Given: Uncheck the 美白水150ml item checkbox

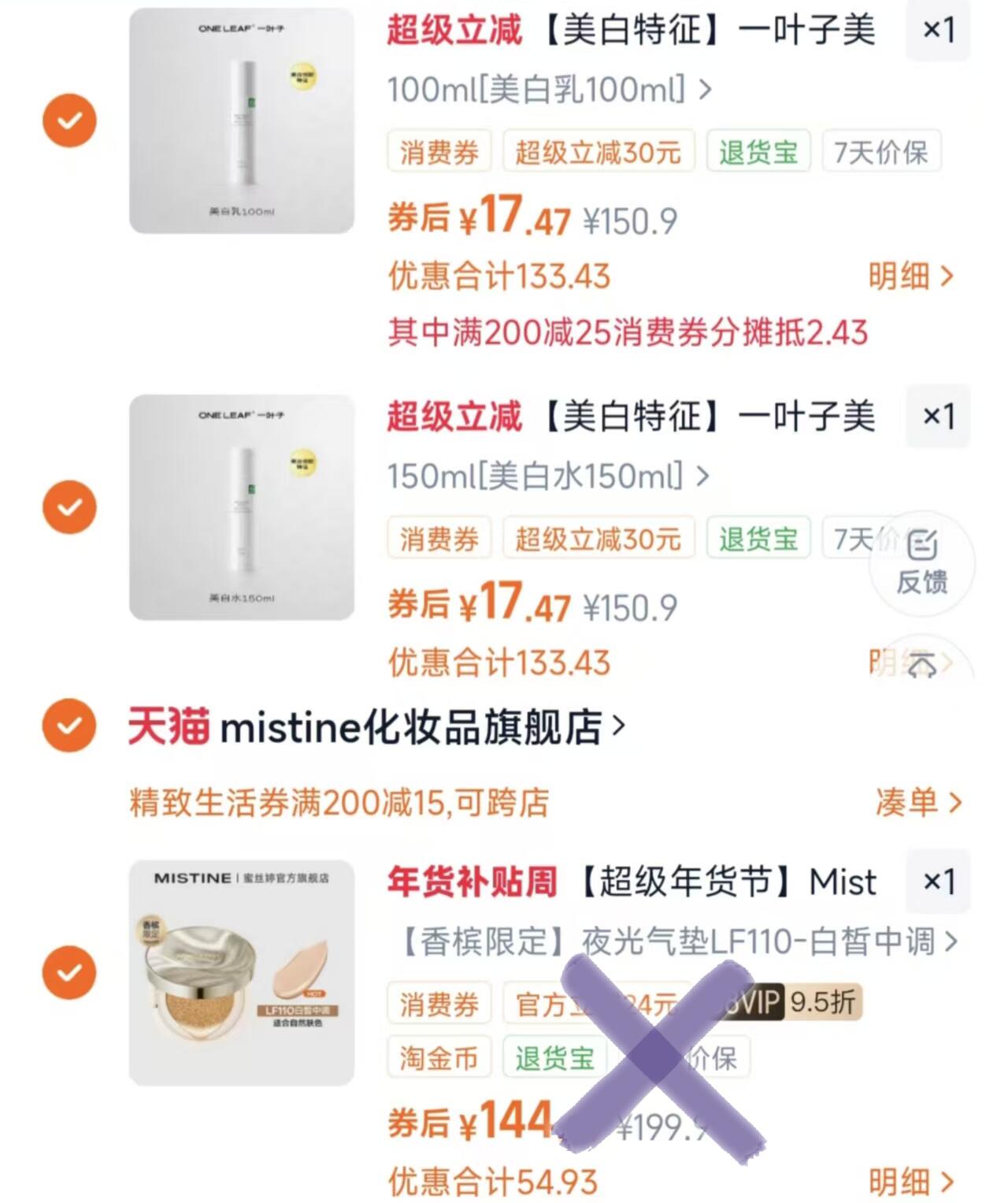Looking at the screenshot, I should tap(69, 507).
